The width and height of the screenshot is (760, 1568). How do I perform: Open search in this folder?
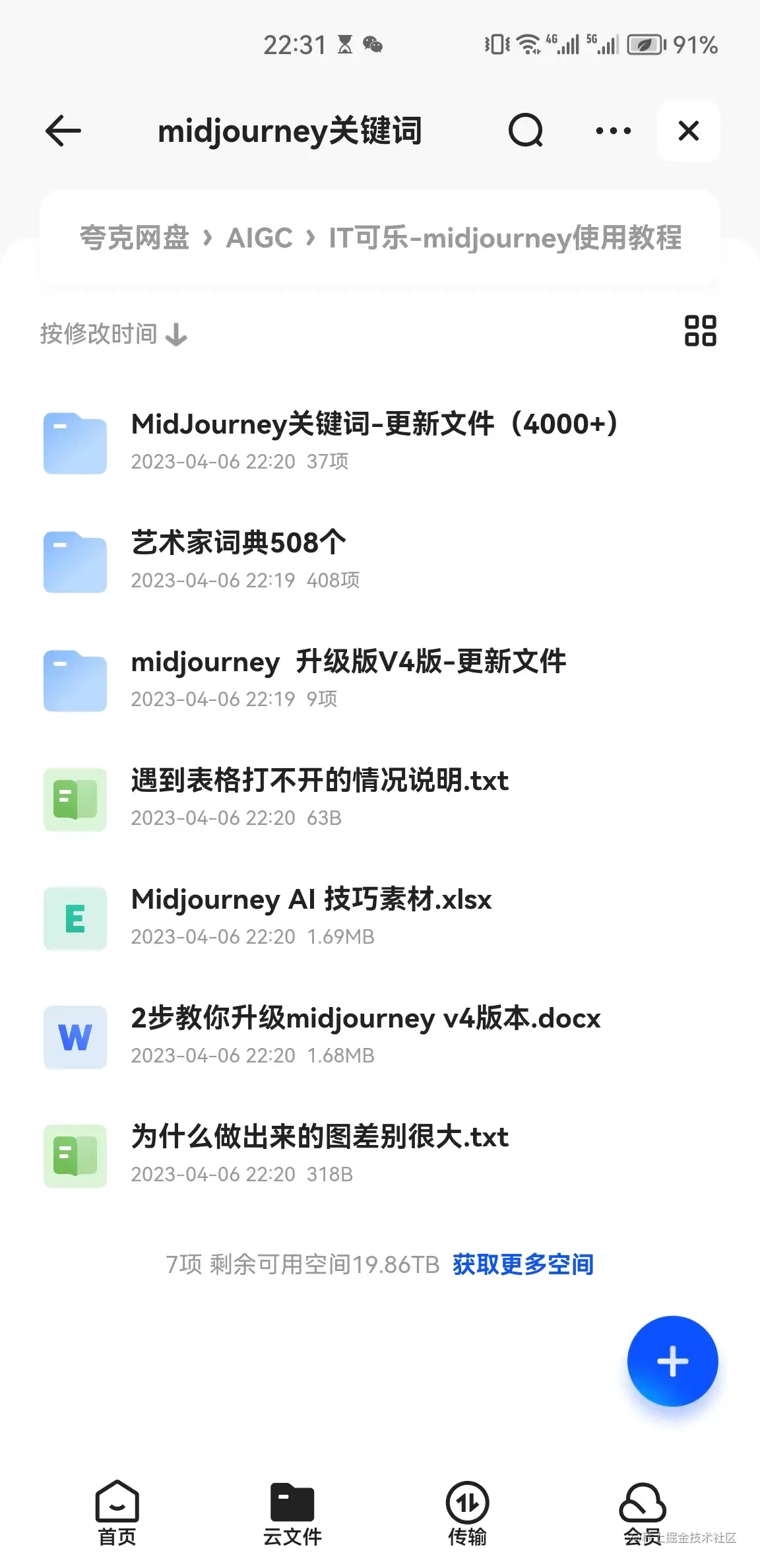coord(526,131)
